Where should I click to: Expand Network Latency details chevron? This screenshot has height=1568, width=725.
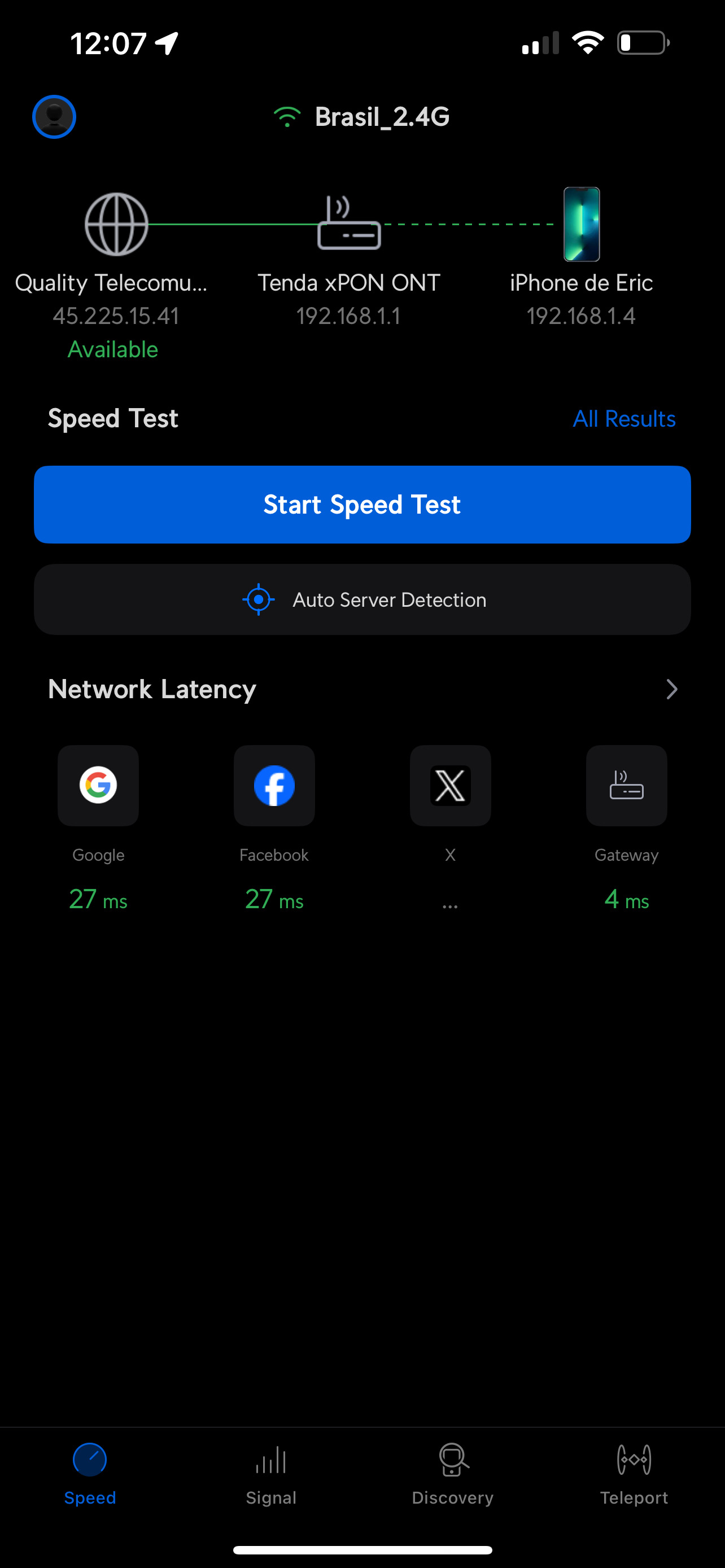671,689
